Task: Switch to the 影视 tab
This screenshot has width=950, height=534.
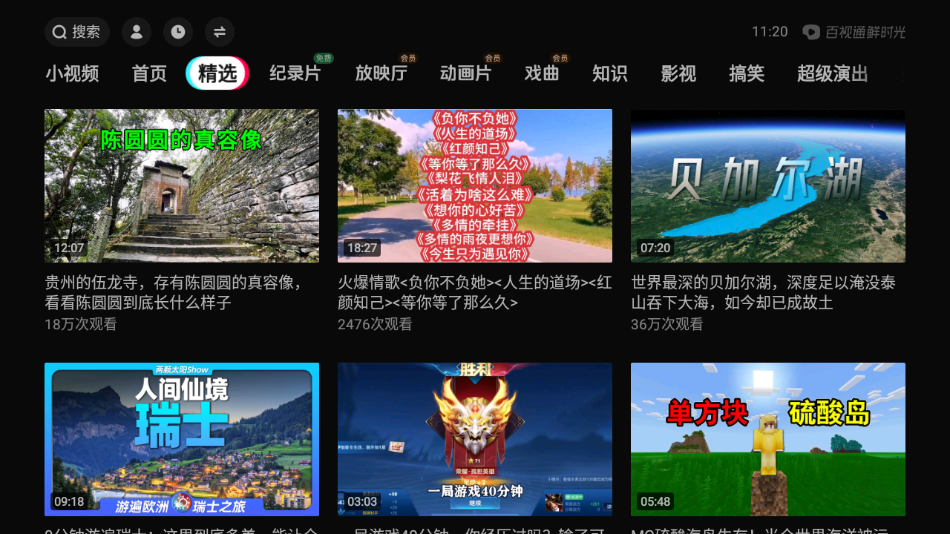Action: pos(678,73)
